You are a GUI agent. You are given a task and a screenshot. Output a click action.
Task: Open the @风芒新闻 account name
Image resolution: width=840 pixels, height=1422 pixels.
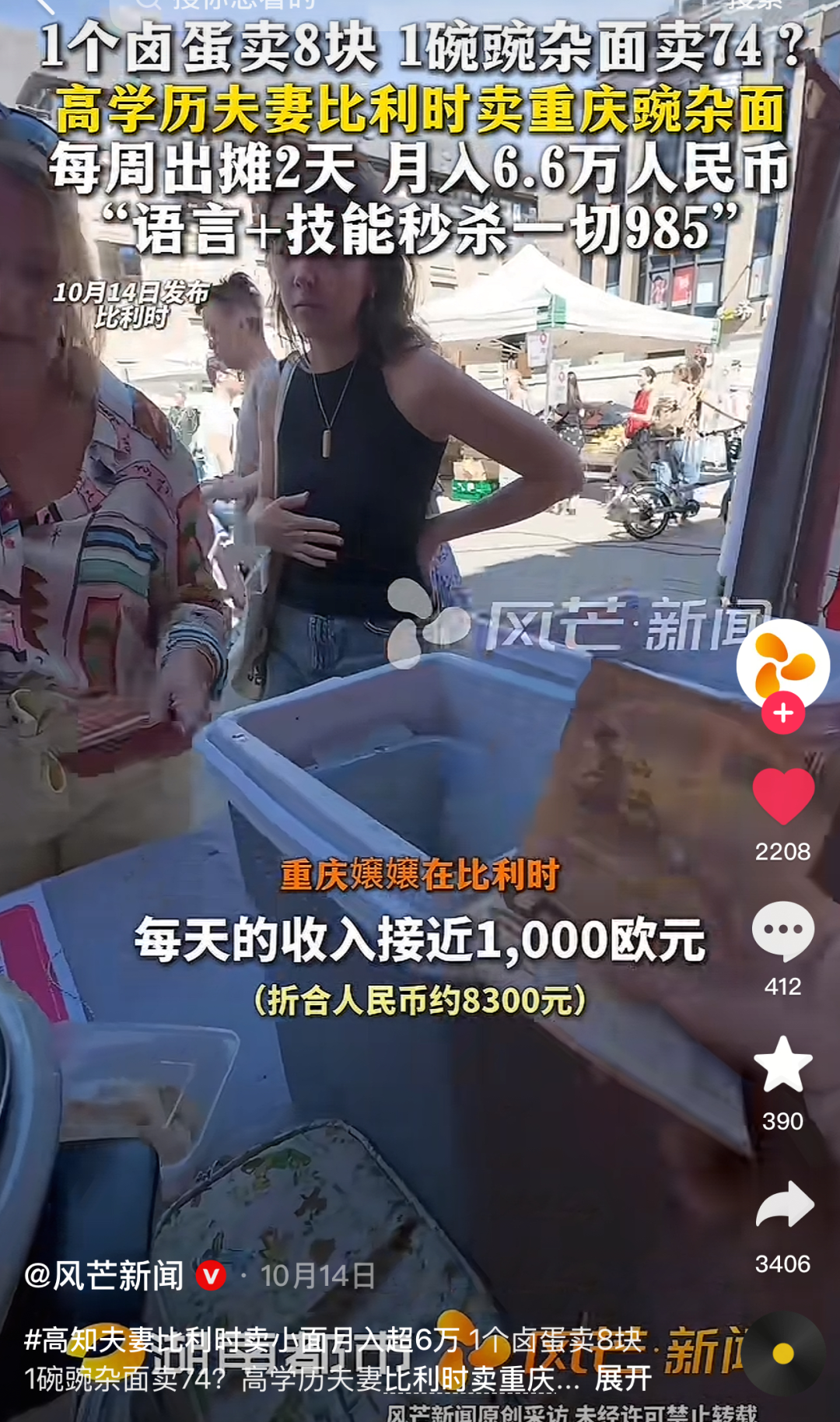(x=104, y=1276)
